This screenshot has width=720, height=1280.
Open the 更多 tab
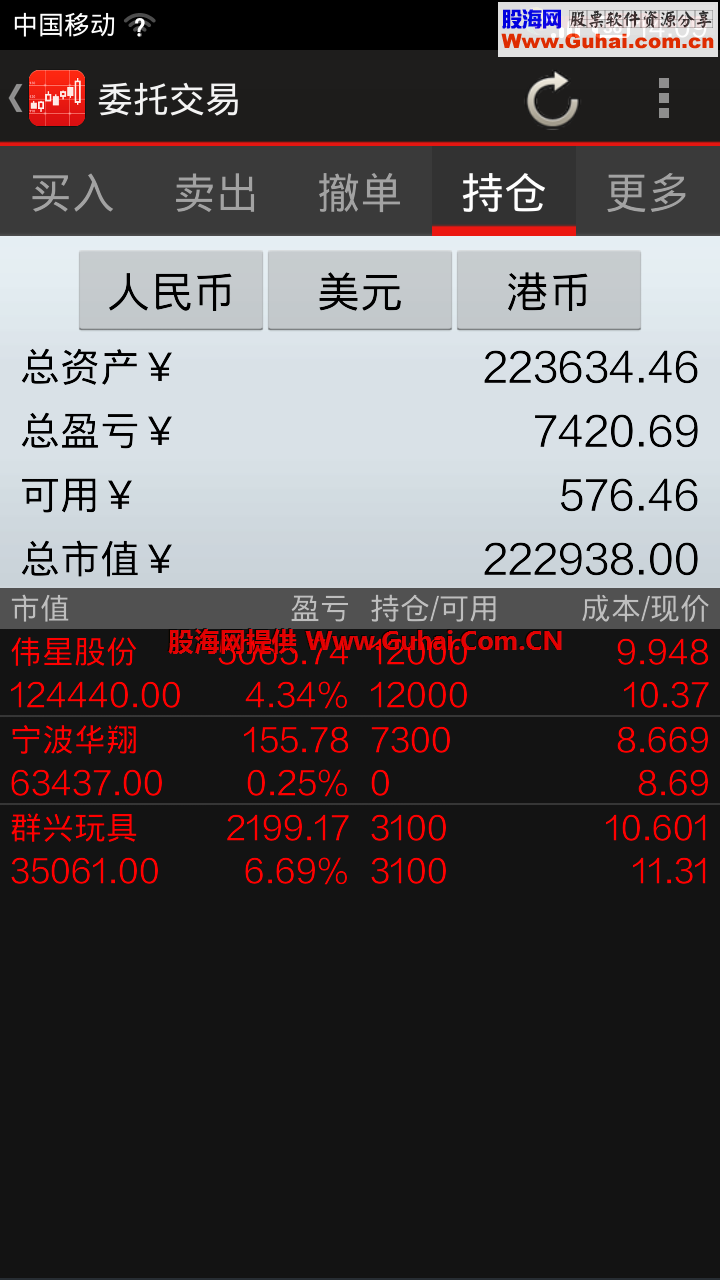point(648,190)
